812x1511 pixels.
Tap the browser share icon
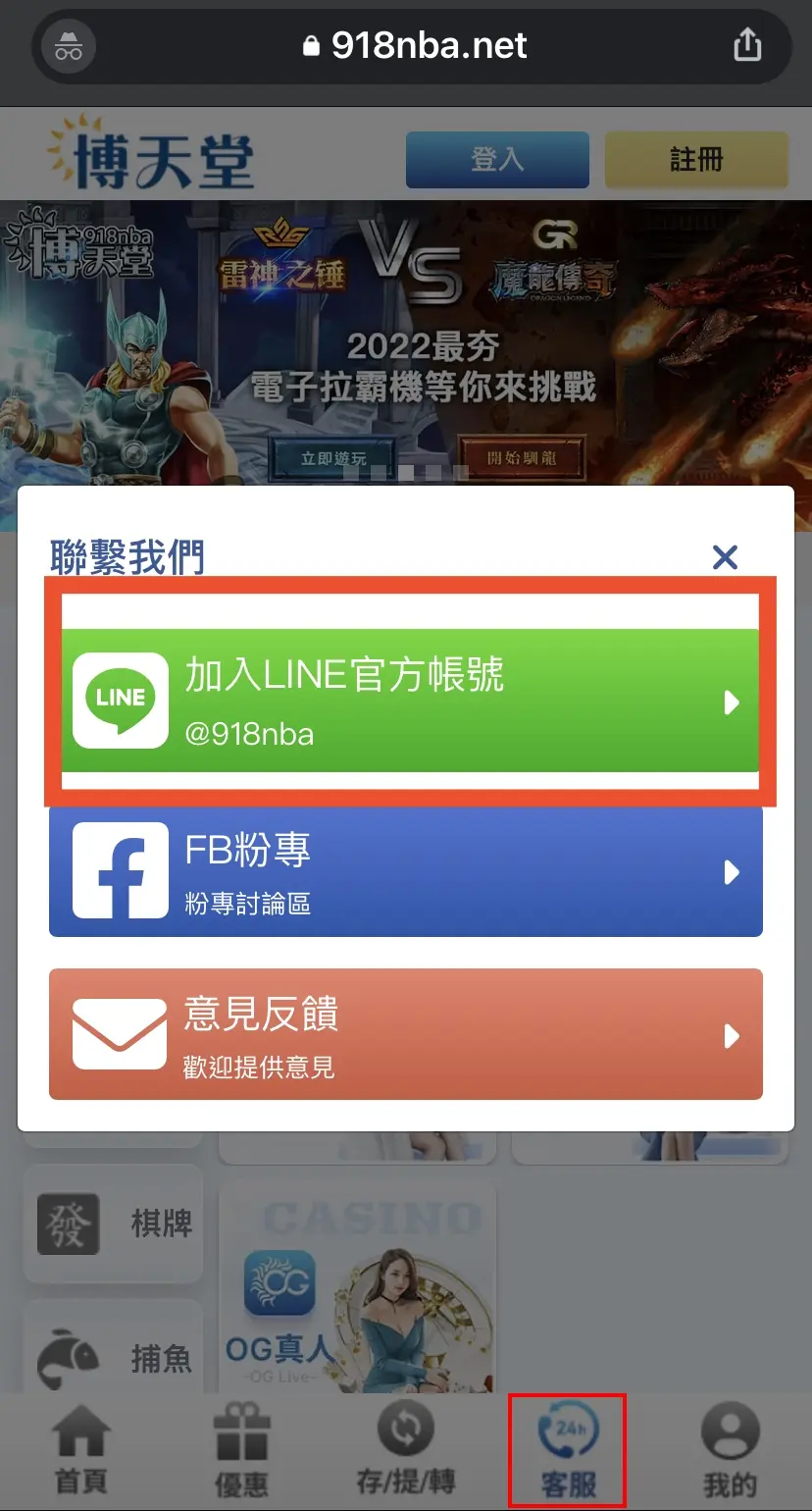pyautogui.click(x=747, y=45)
